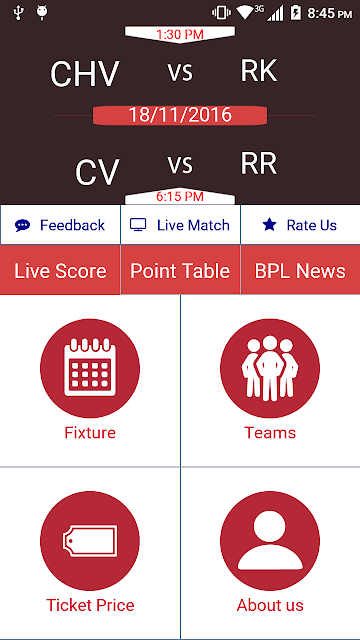Open the Live Score section
This screenshot has width=360, height=640.
pos(60,270)
